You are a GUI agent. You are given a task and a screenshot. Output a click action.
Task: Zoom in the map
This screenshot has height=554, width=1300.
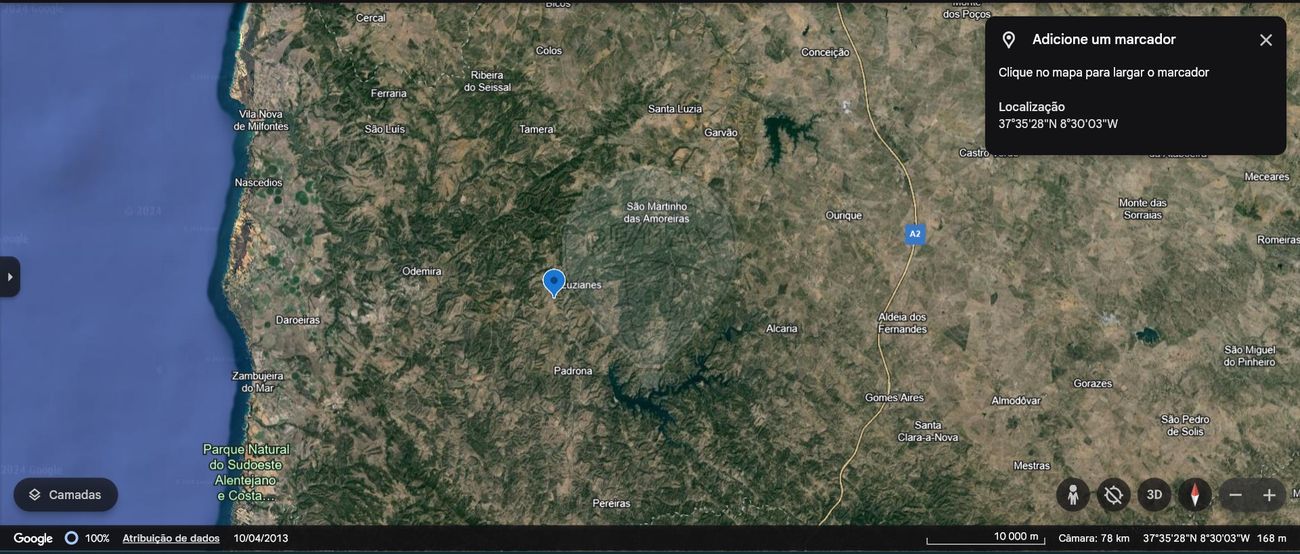coord(1269,495)
